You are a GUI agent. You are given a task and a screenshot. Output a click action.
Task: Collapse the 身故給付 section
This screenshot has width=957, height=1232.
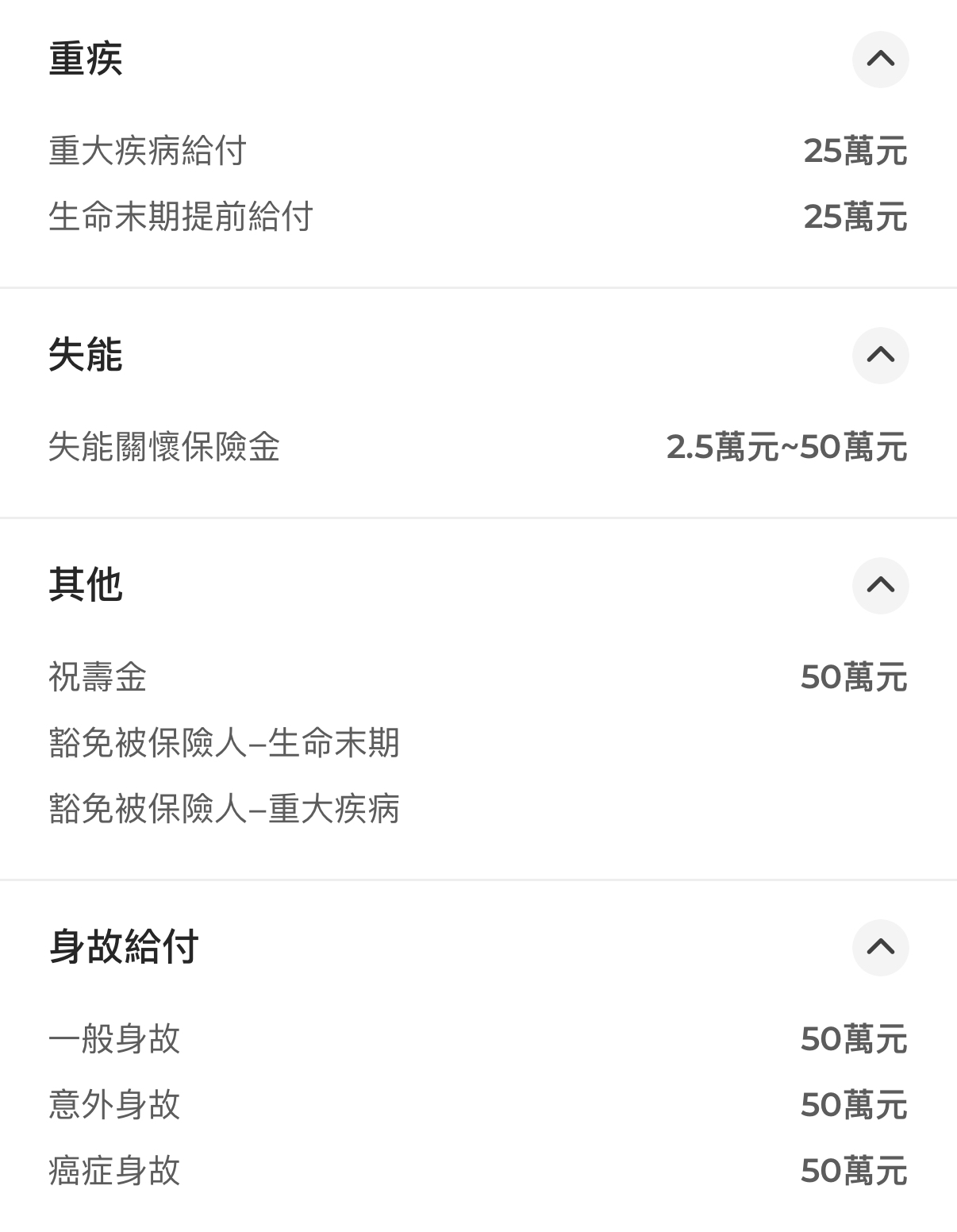(880, 947)
